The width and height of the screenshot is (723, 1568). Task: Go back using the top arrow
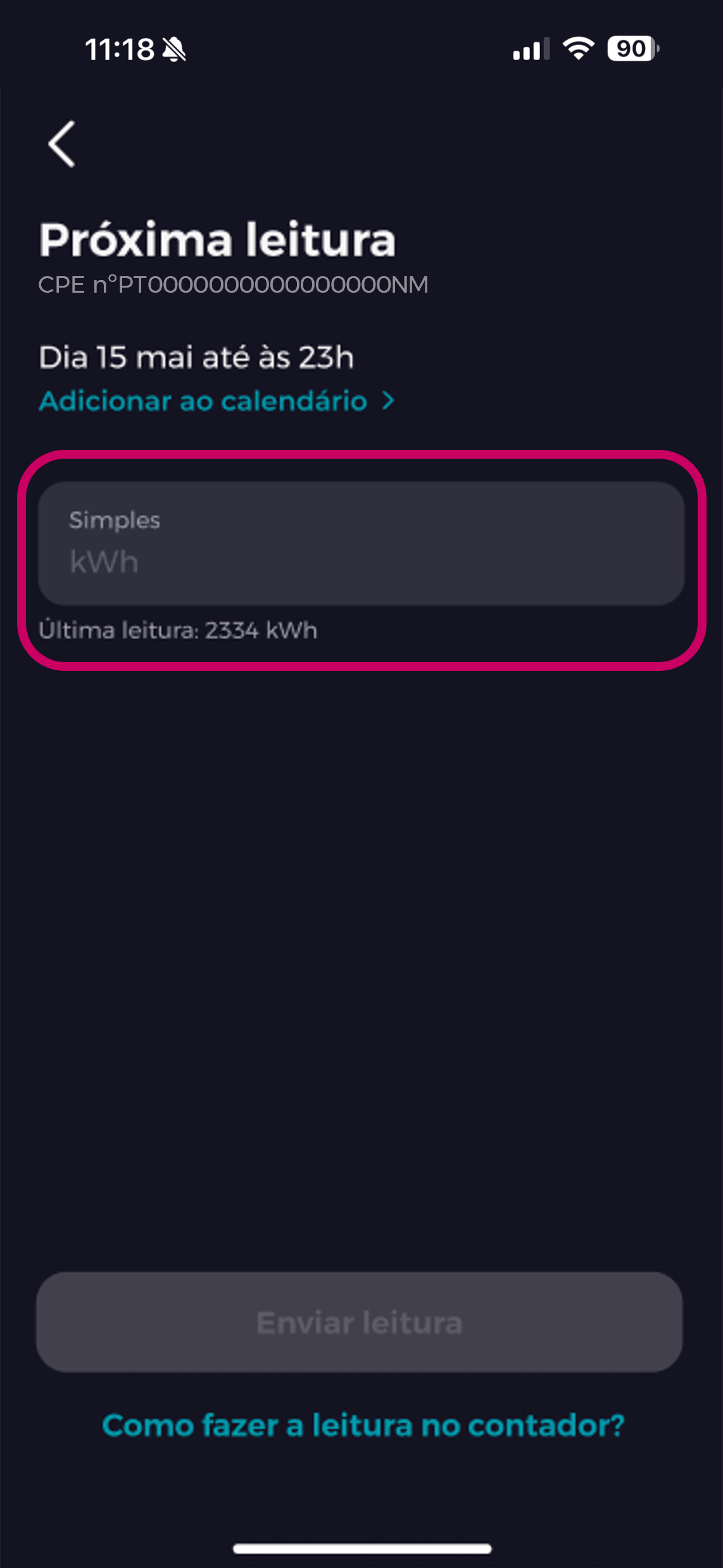tap(62, 144)
